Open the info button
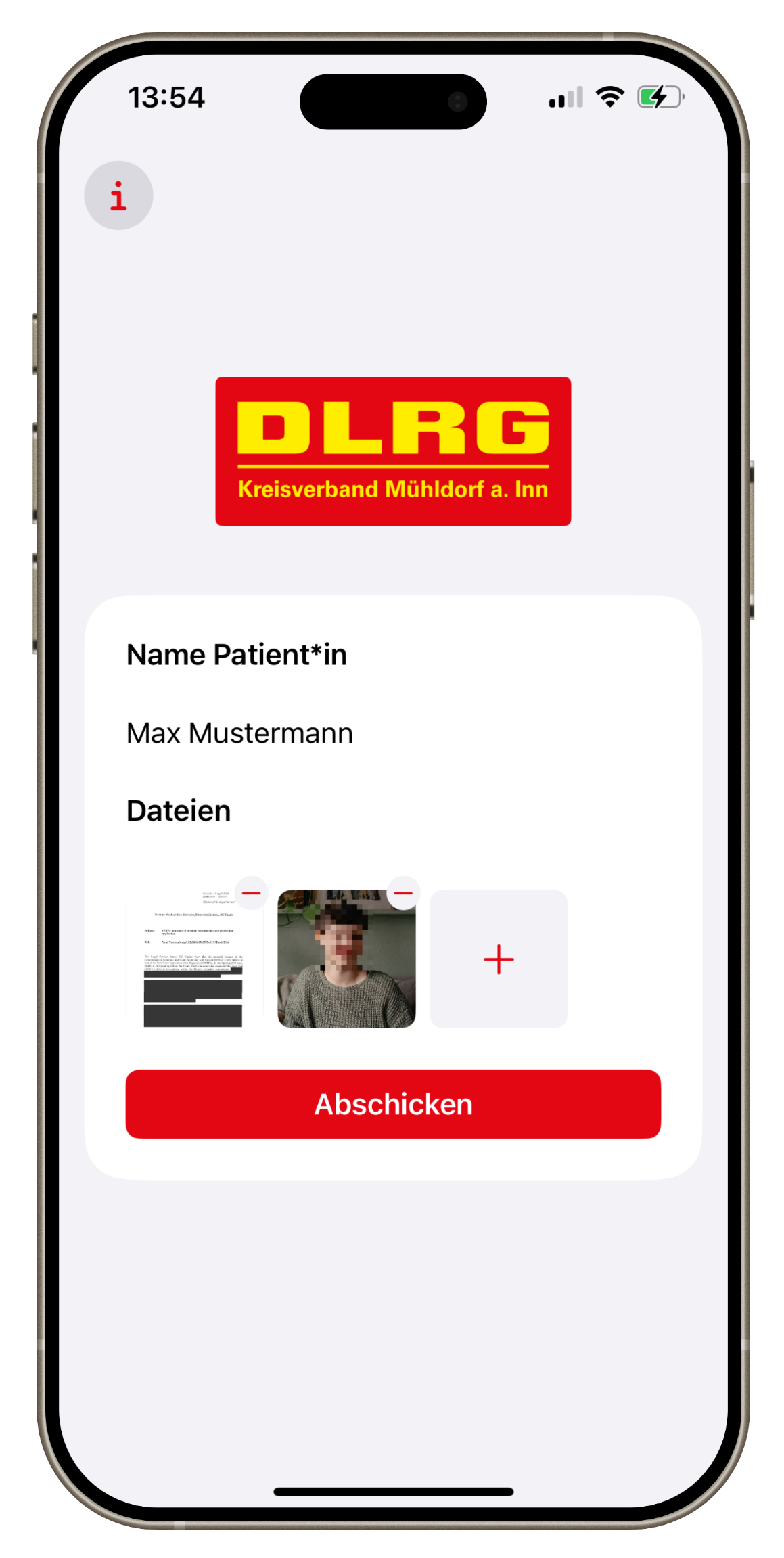Viewport: 784px width, 1558px height. (118, 196)
